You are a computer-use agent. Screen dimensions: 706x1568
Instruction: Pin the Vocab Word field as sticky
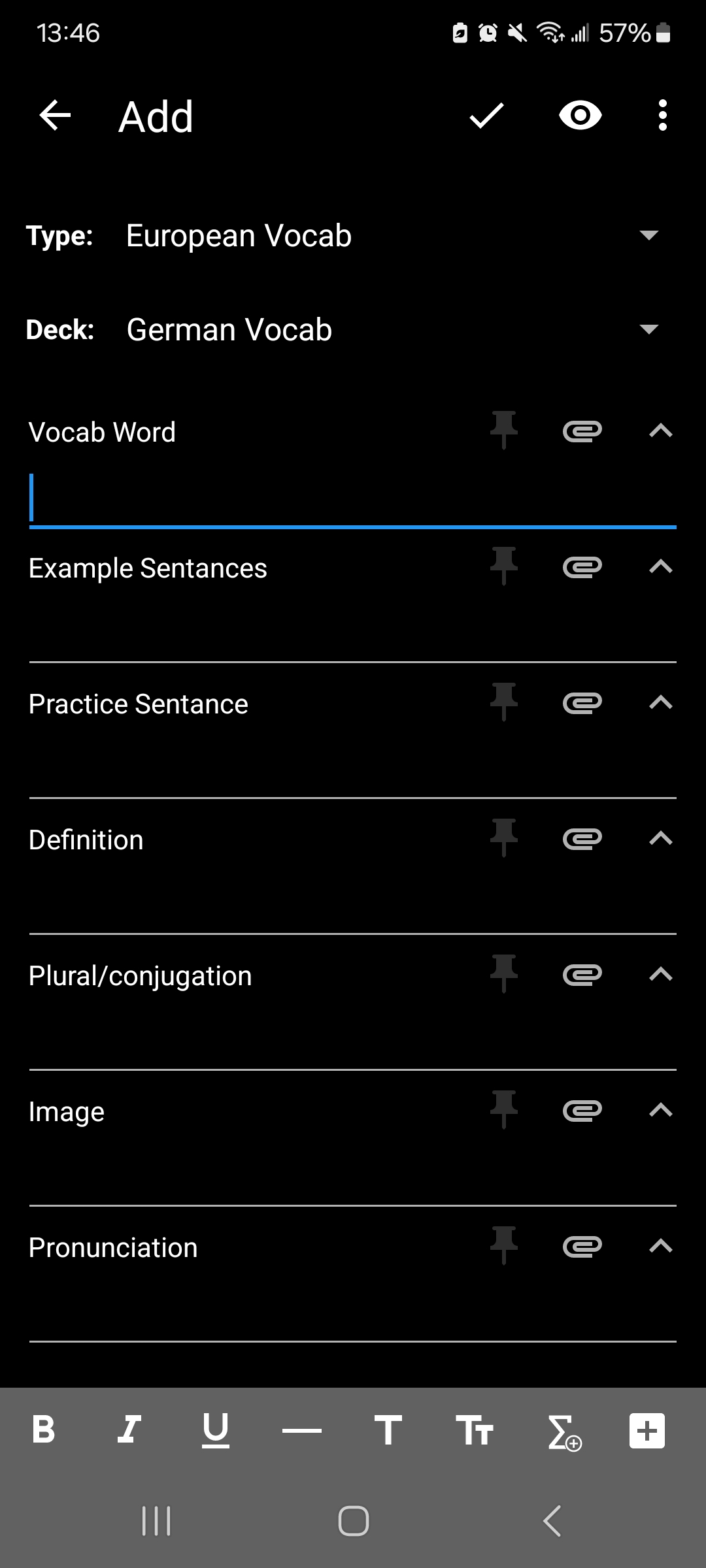(x=503, y=431)
